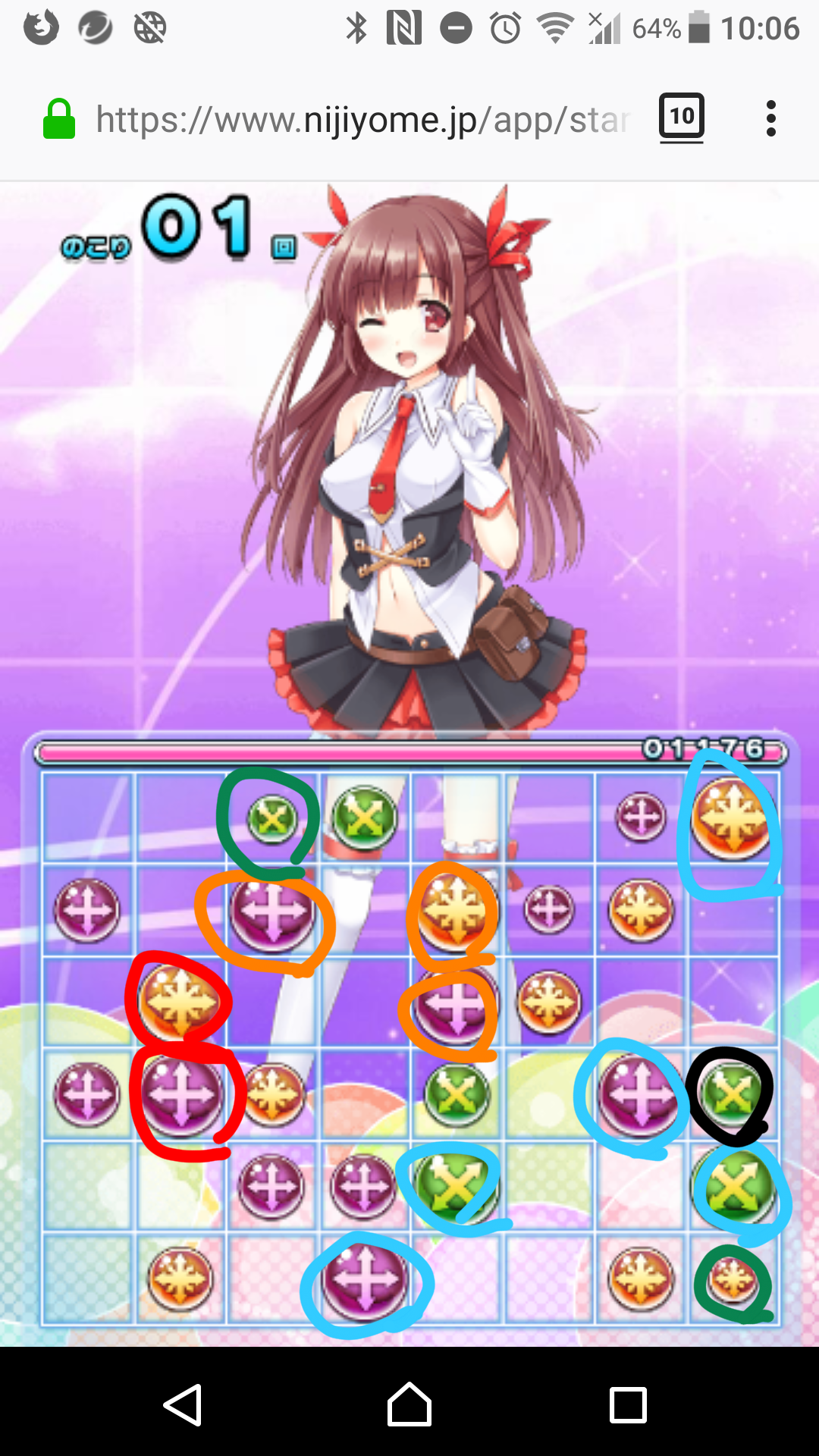Open recent apps with the square button
Viewport: 819px width, 1456px height.
pos(628,1404)
